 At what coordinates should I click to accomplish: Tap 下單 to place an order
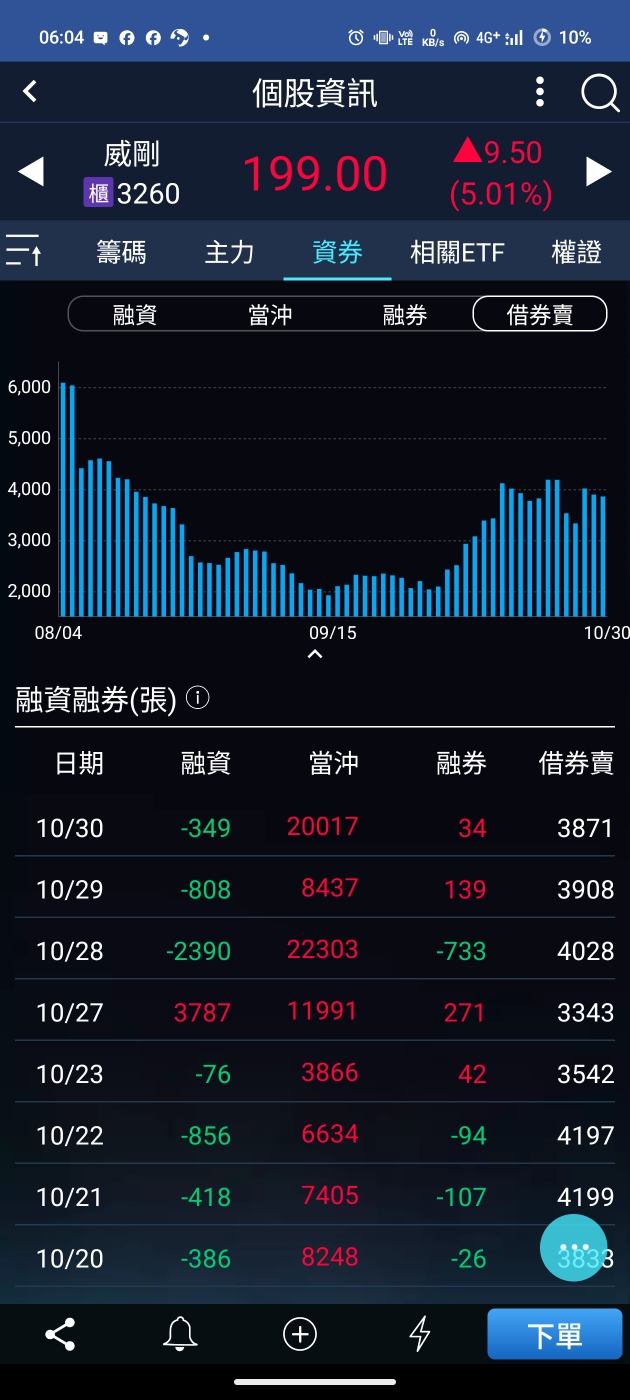[x=554, y=1335]
